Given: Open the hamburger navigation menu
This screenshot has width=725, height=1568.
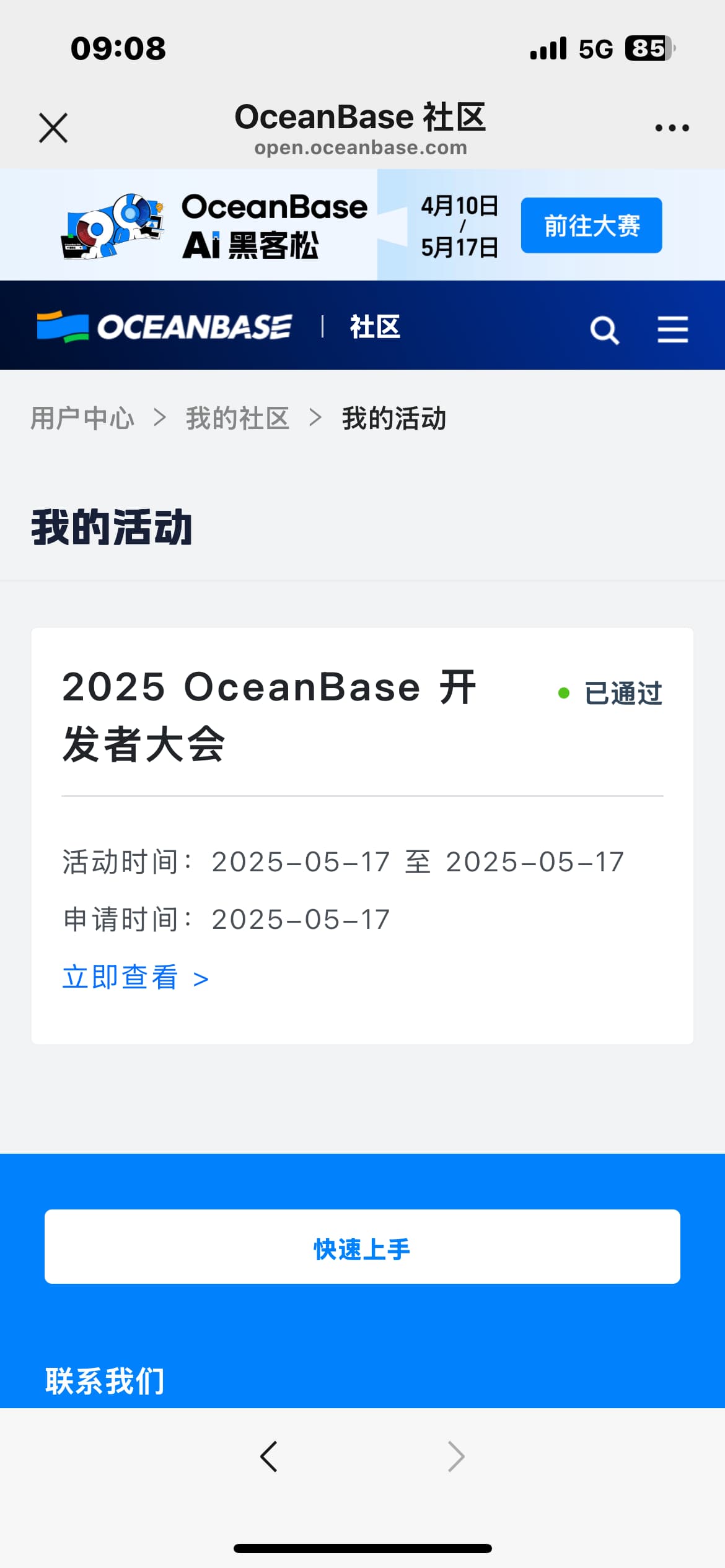Looking at the screenshot, I should click(x=672, y=329).
